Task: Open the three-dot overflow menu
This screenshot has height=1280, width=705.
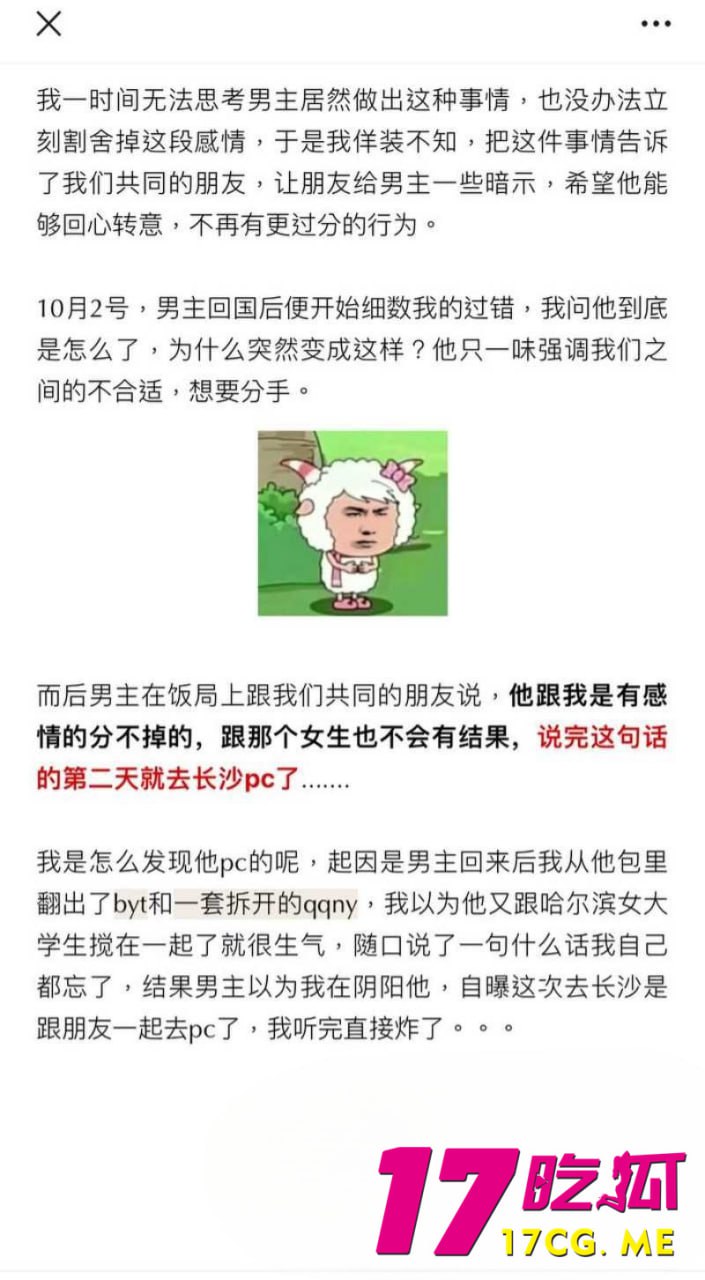Action: click(655, 24)
